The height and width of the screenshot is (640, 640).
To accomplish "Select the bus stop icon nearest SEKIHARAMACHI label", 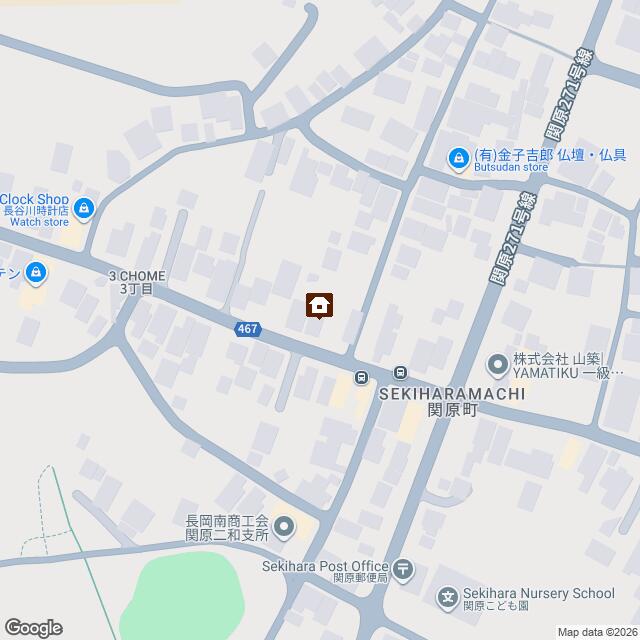I will (400, 374).
